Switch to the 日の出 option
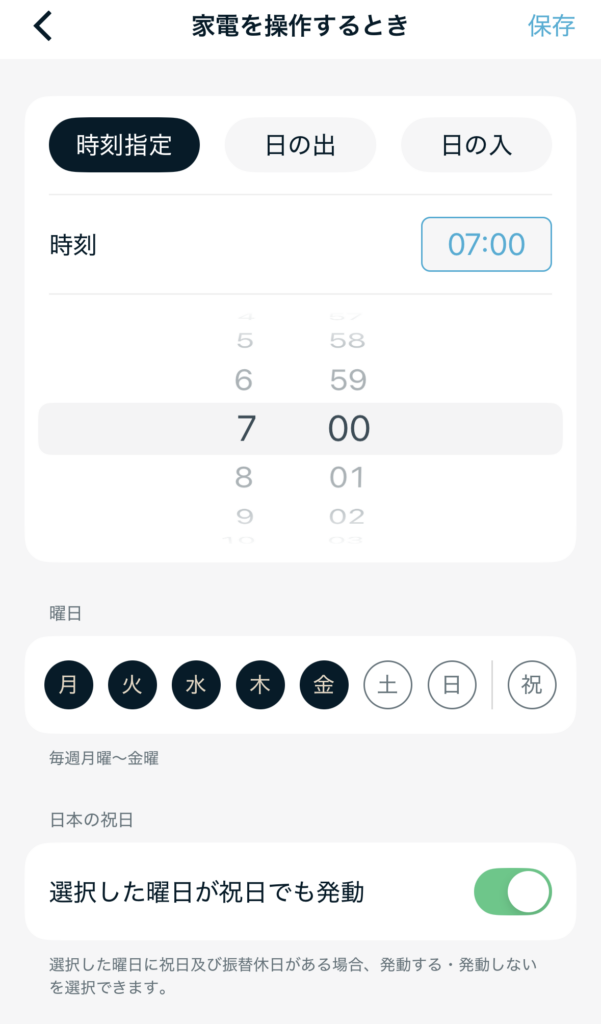The image size is (601, 1024). pos(300,145)
